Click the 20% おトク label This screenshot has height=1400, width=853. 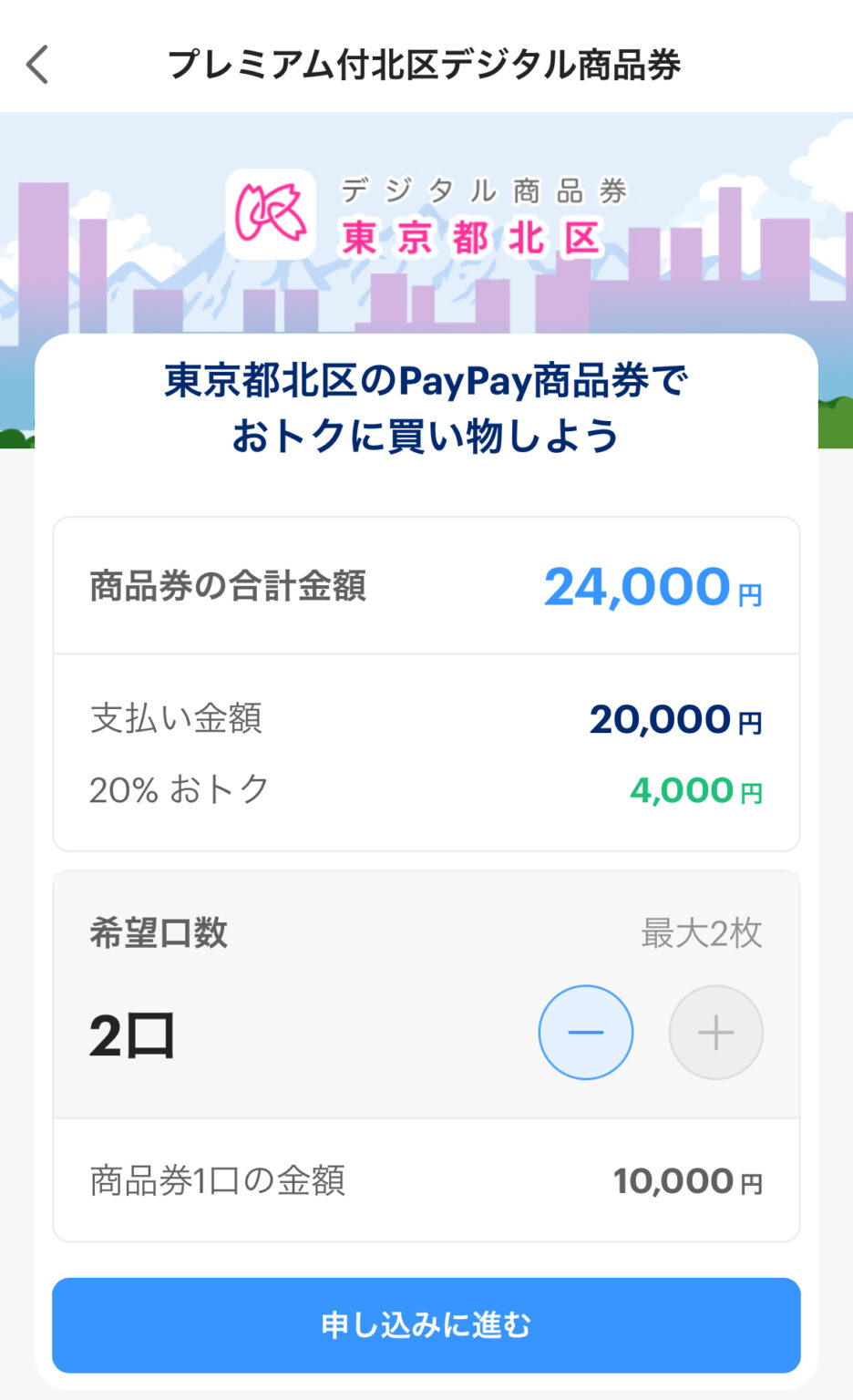[177, 790]
